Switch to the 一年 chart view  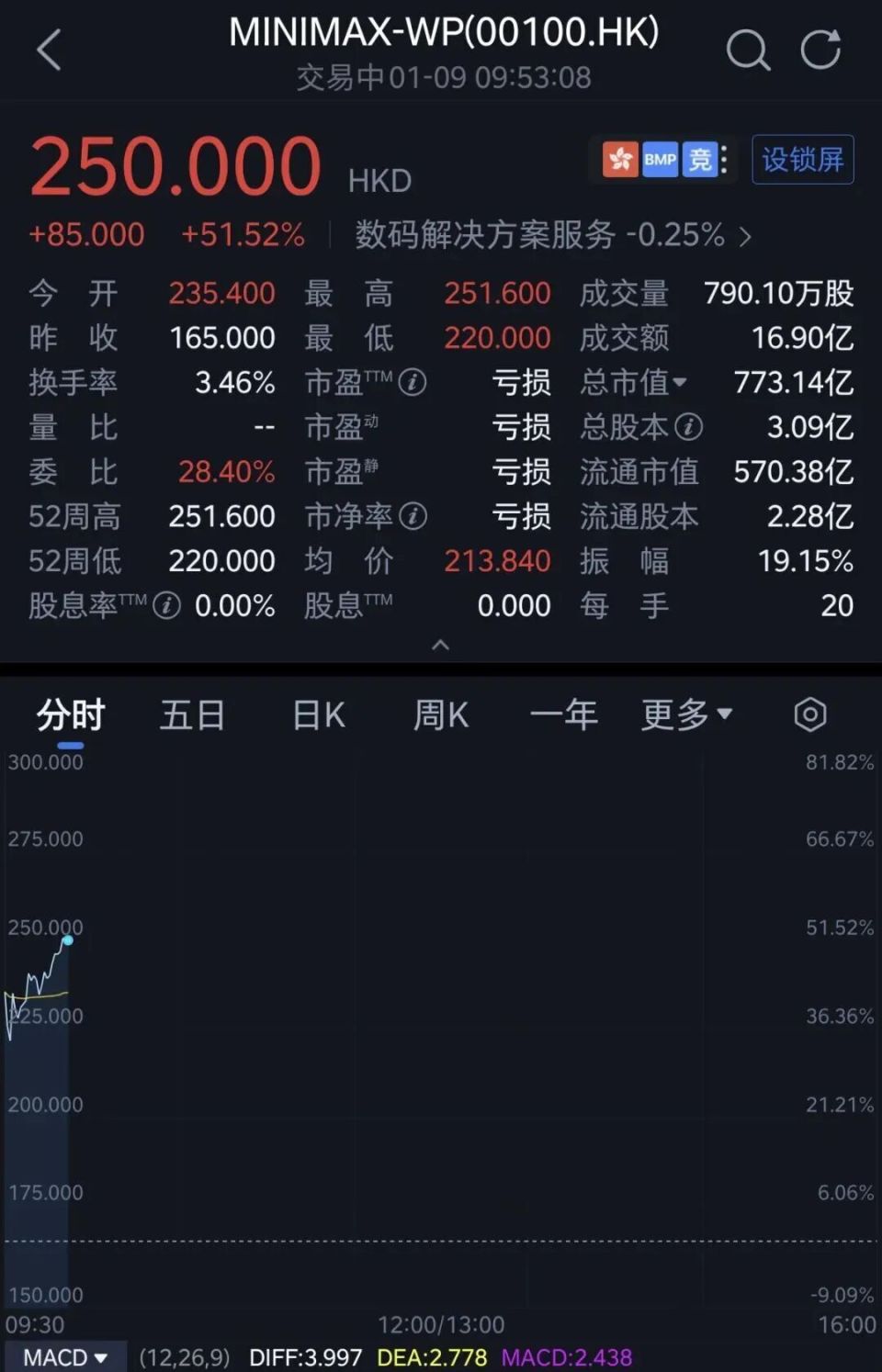(x=564, y=714)
